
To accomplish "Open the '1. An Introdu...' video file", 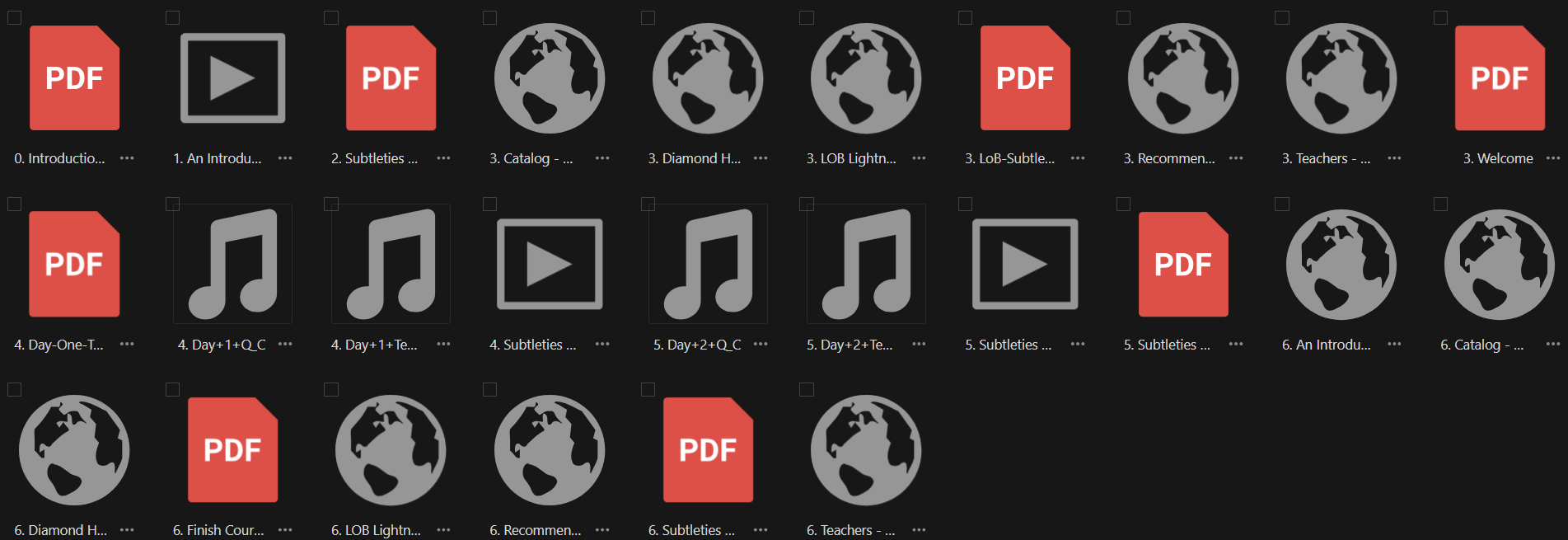I will (232, 78).
